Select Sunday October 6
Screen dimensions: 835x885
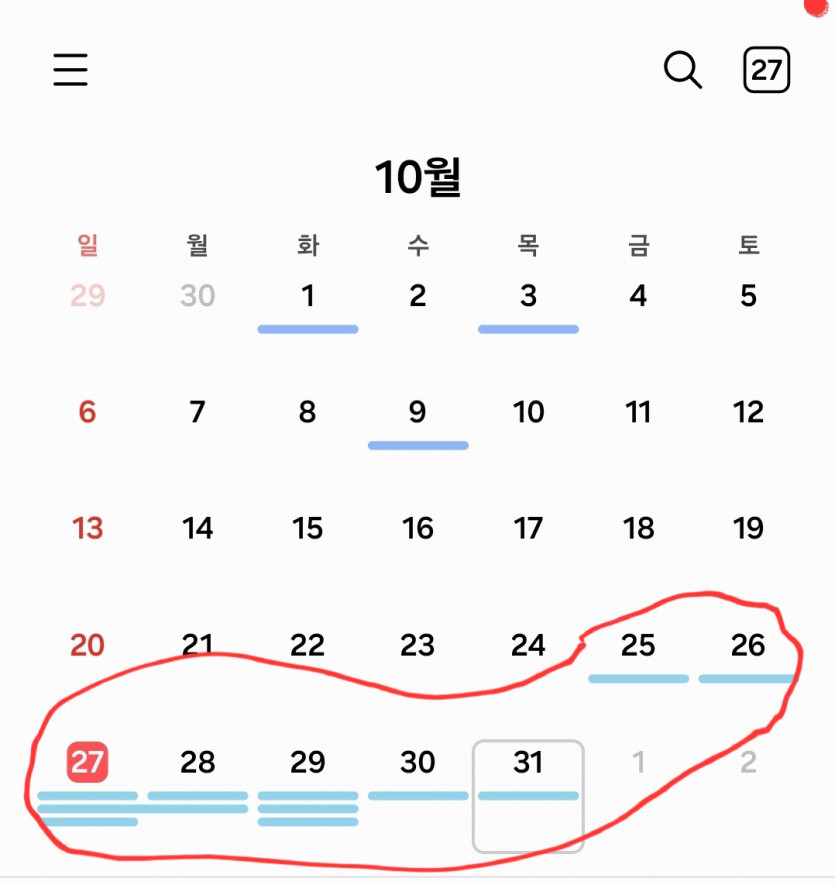coord(88,413)
